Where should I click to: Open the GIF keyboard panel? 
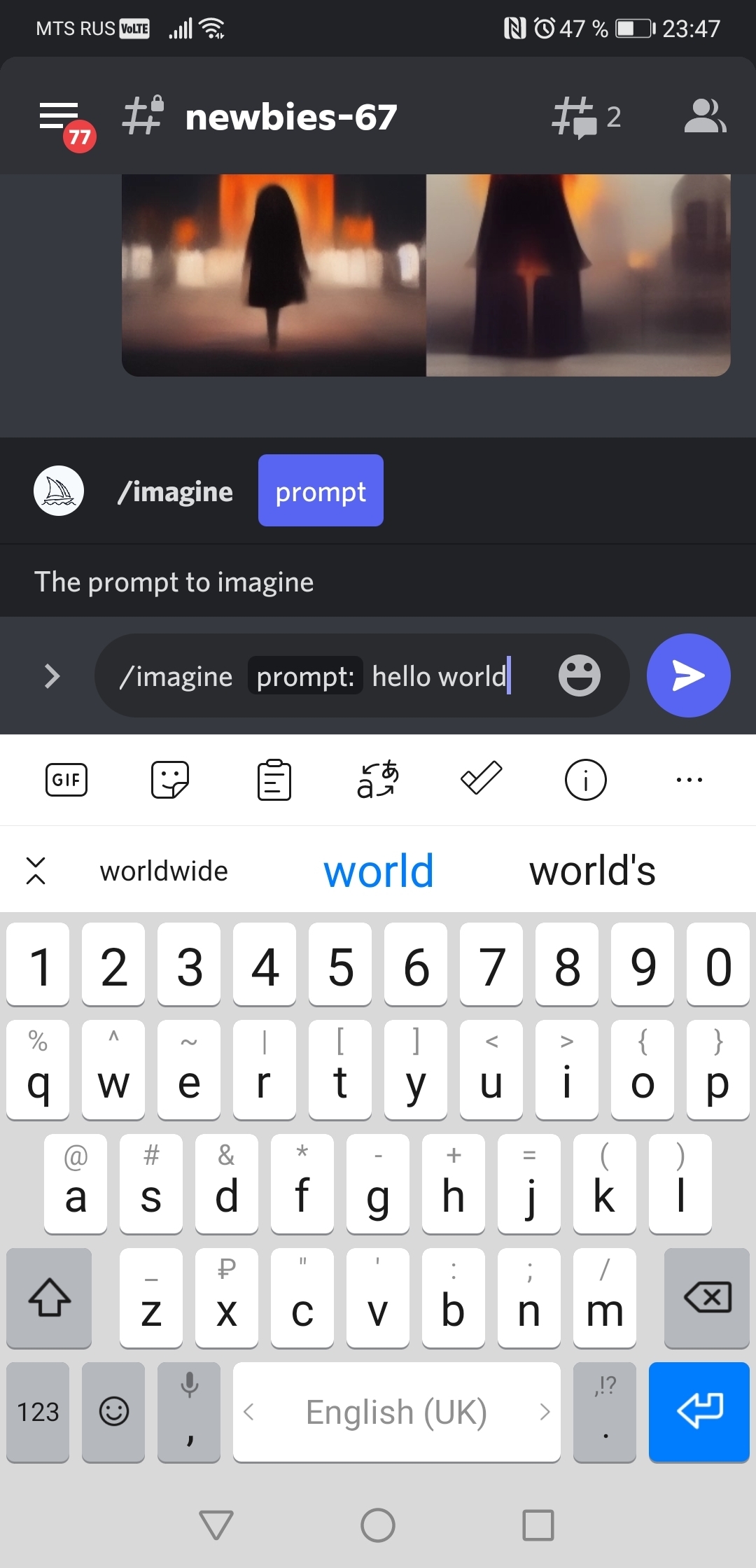click(x=66, y=779)
